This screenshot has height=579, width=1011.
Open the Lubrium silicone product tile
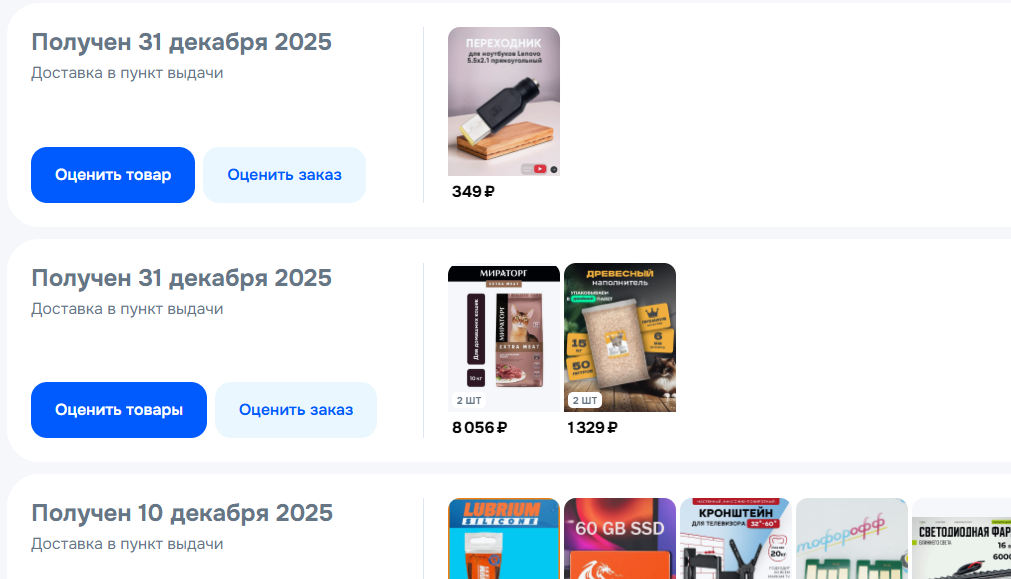pyautogui.click(x=504, y=538)
